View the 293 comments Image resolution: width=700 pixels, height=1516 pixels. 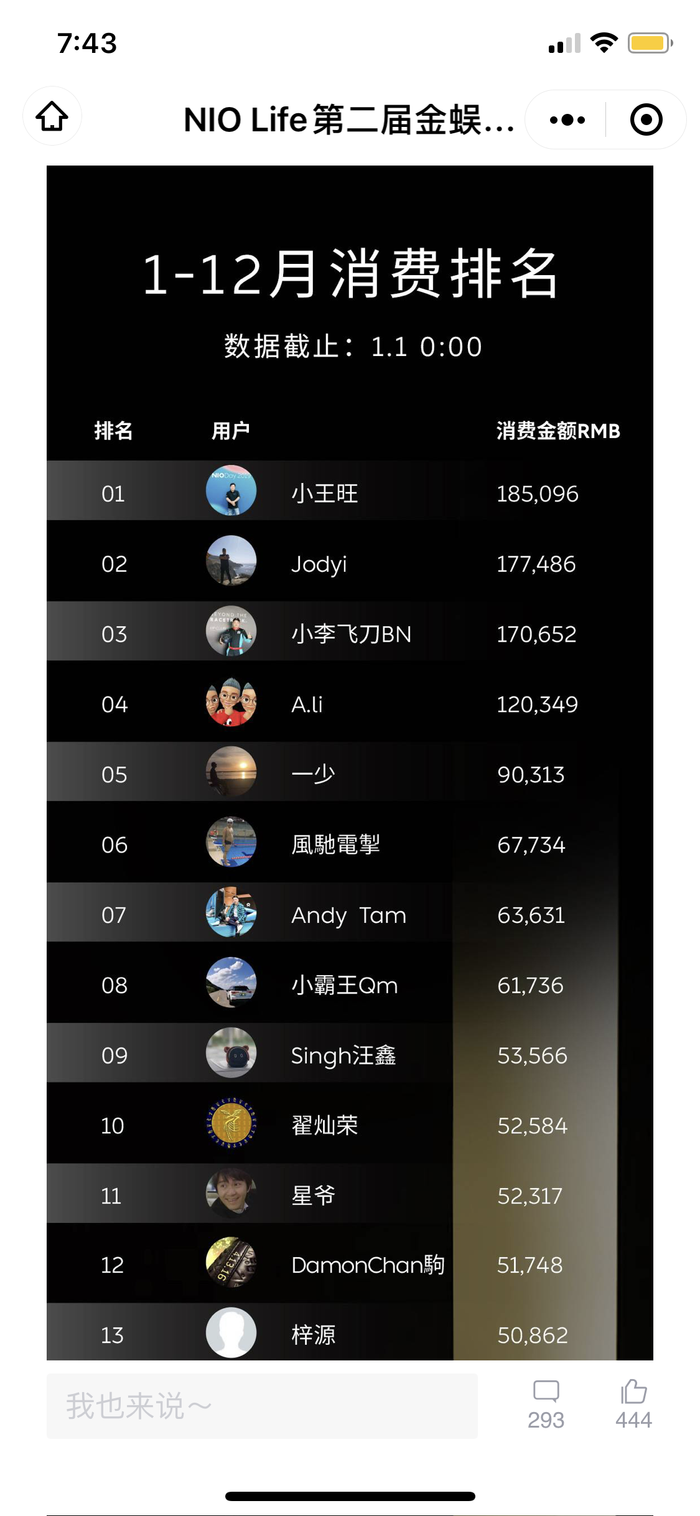point(546,1404)
